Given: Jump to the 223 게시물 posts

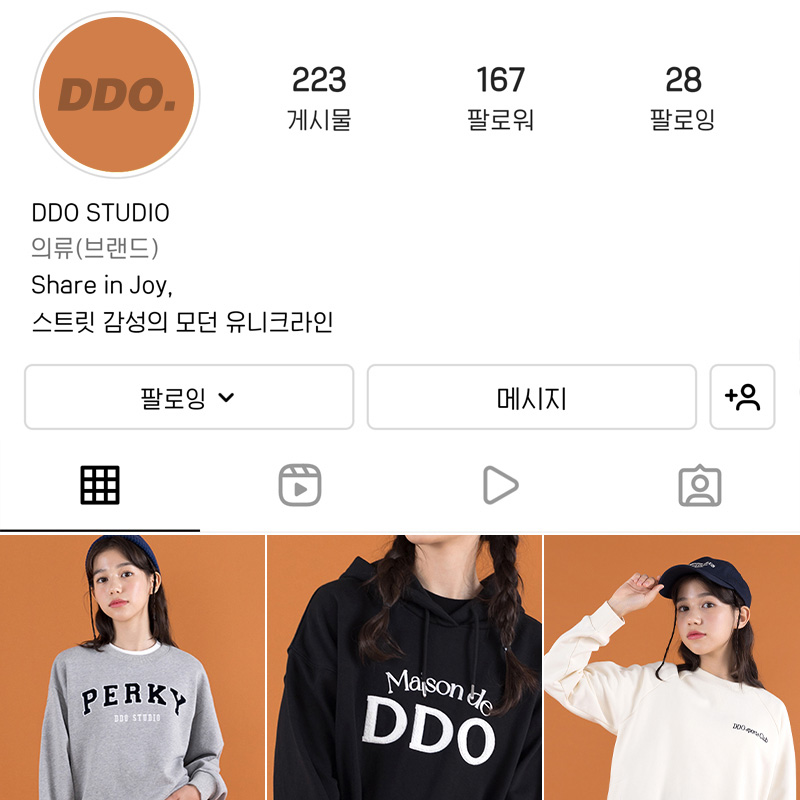Looking at the screenshot, I should (x=319, y=98).
